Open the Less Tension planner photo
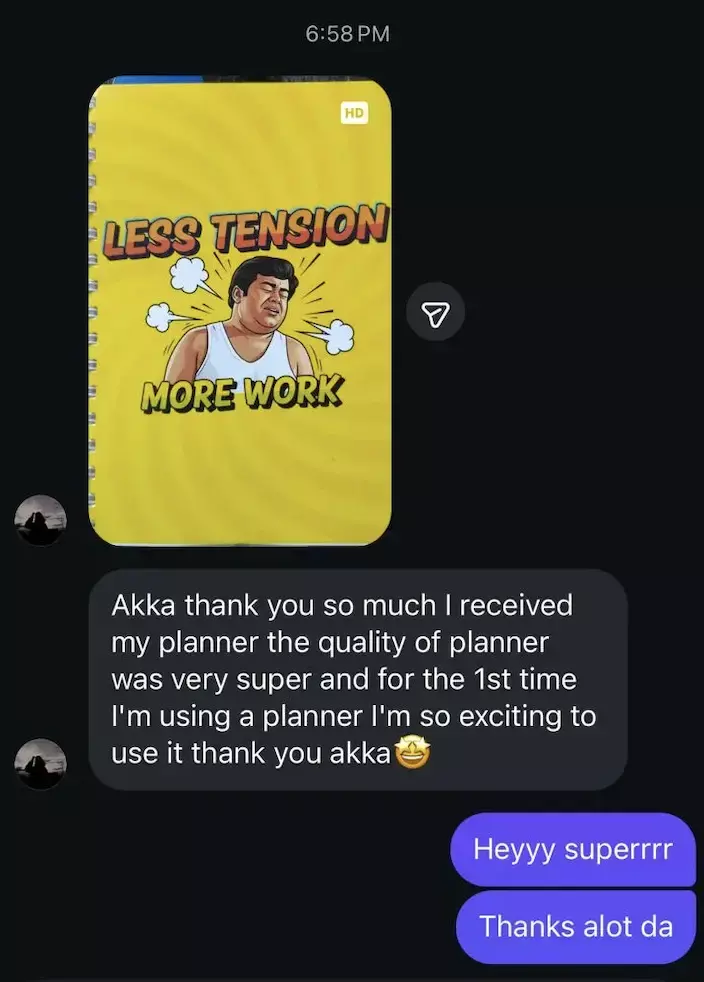The image size is (704, 982). click(x=240, y=312)
